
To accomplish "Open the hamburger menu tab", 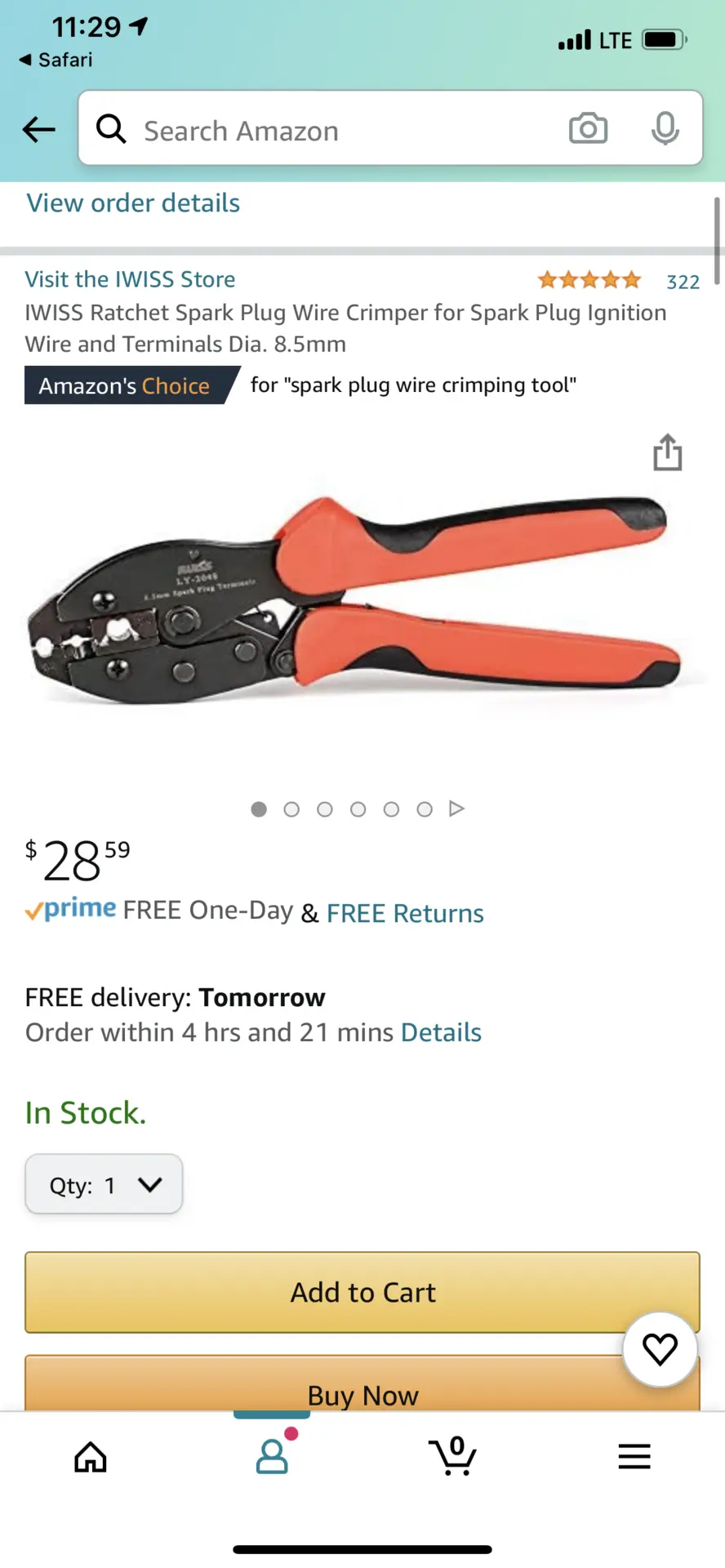I will [x=634, y=1456].
